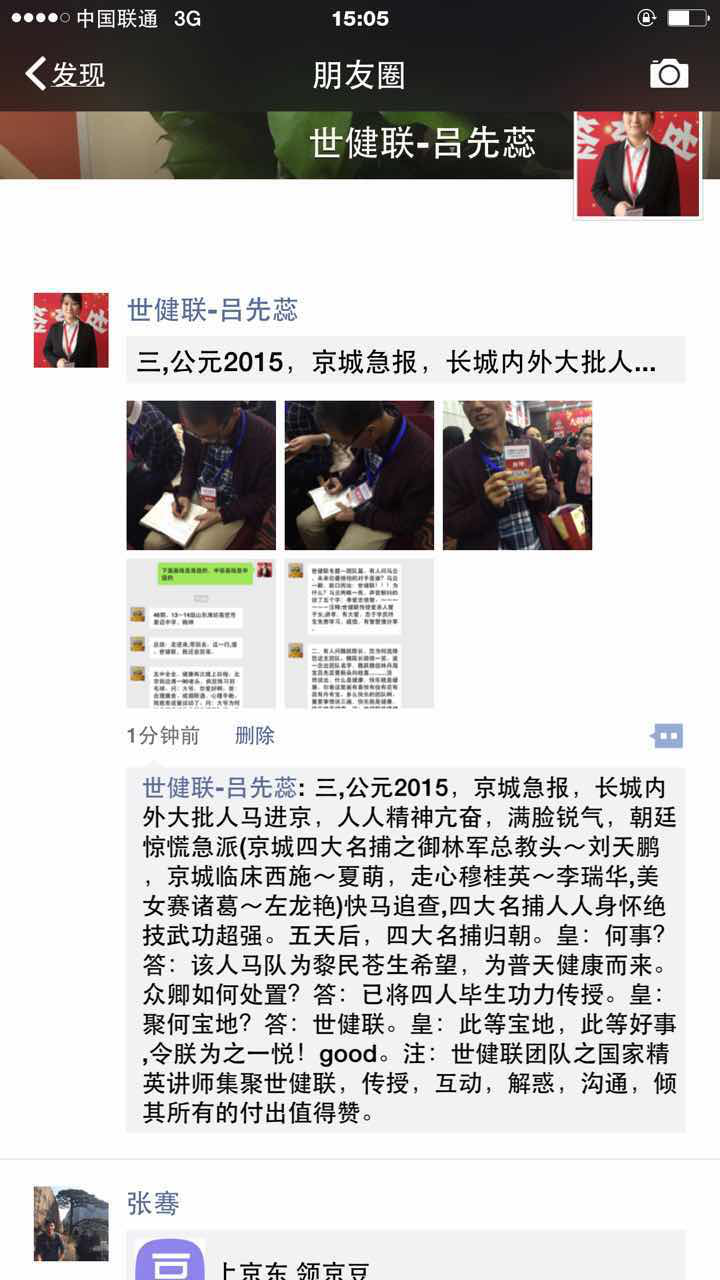Delete this post with 删除
The width and height of the screenshot is (720, 1280).
[254, 736]
